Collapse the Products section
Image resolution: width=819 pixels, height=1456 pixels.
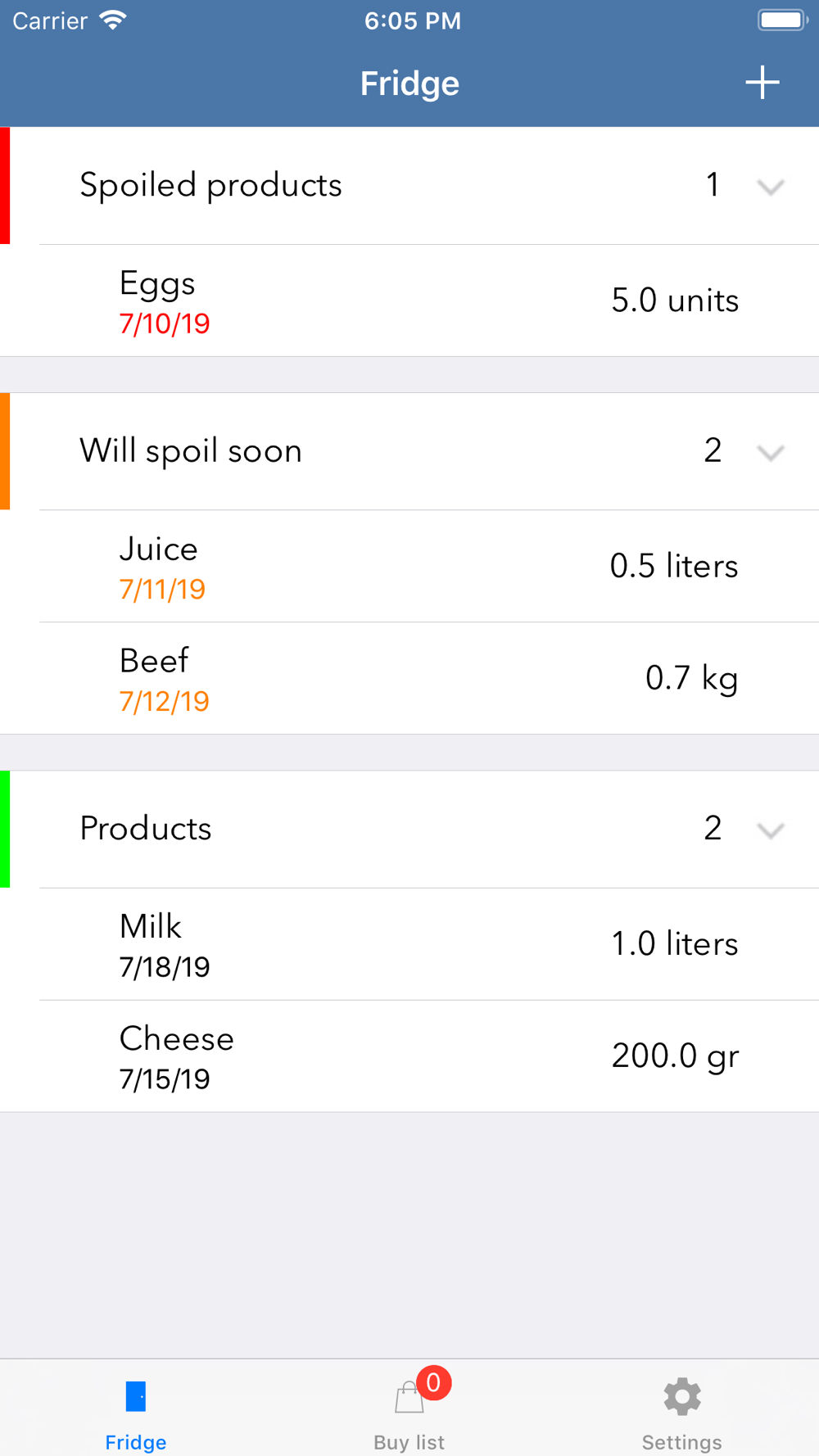(x=771, y=830)
